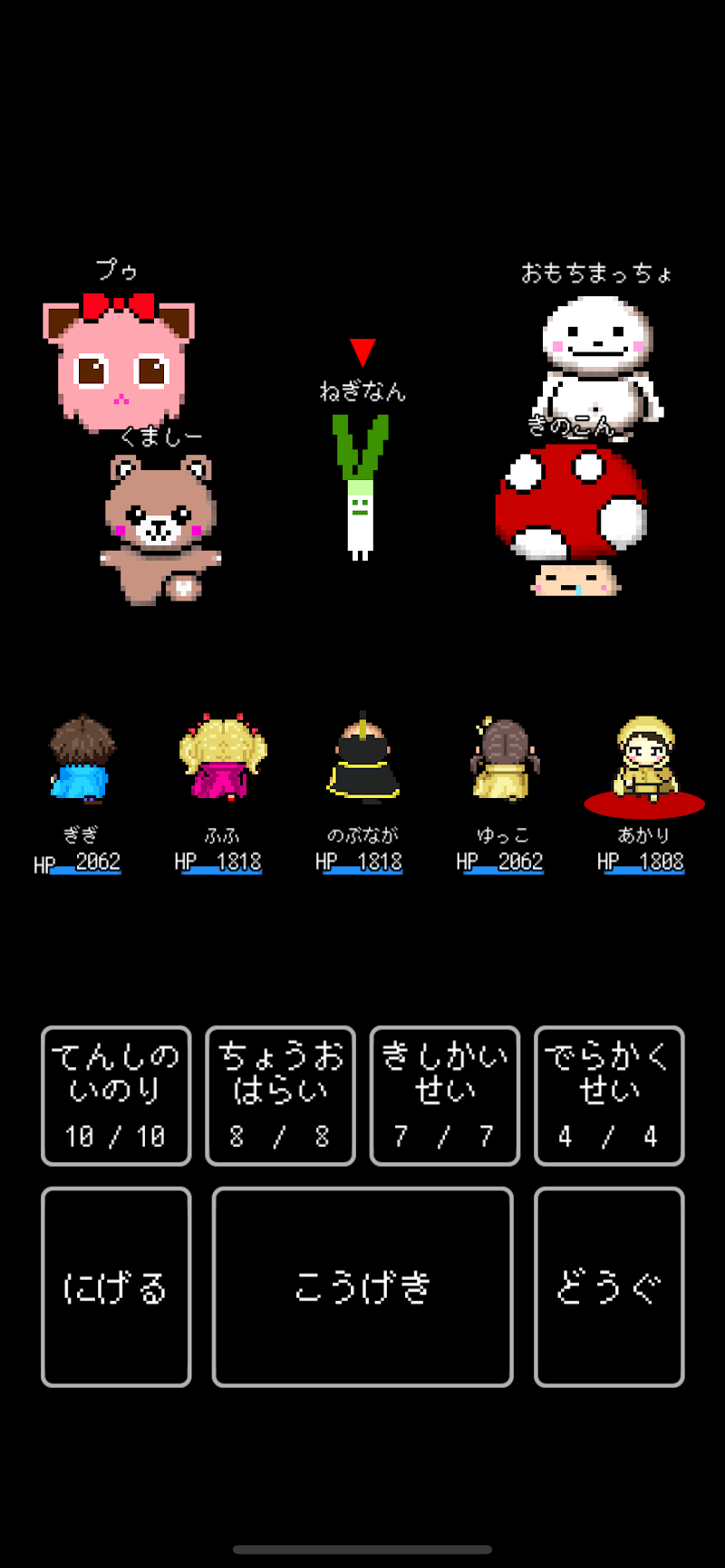The image size is (725, 1568).
Task: Tap にげる to flee the battle
Action: 116,1286
